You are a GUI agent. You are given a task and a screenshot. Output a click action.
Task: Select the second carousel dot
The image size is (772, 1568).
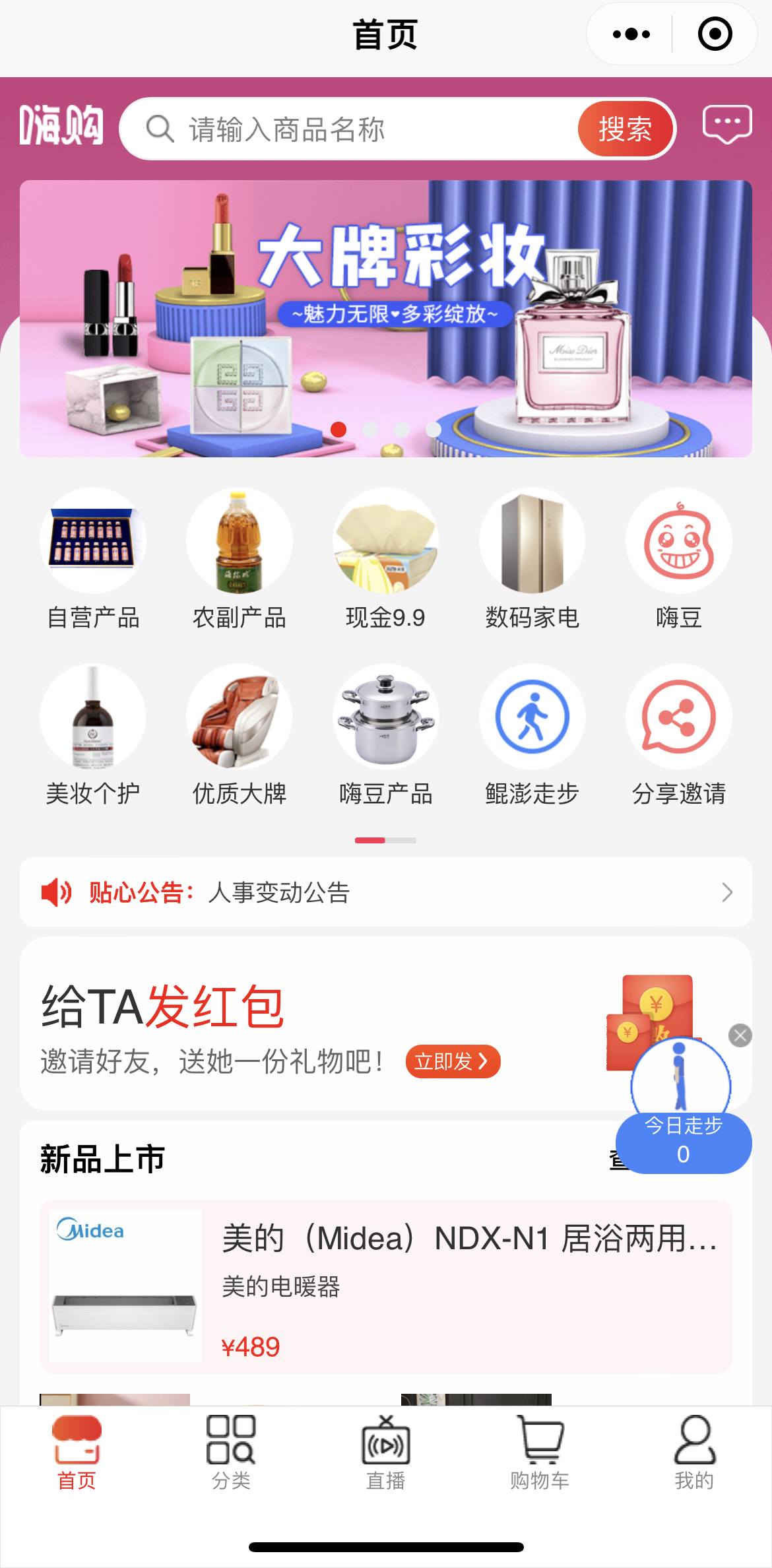pyautogui.click(x=370, y=430)
